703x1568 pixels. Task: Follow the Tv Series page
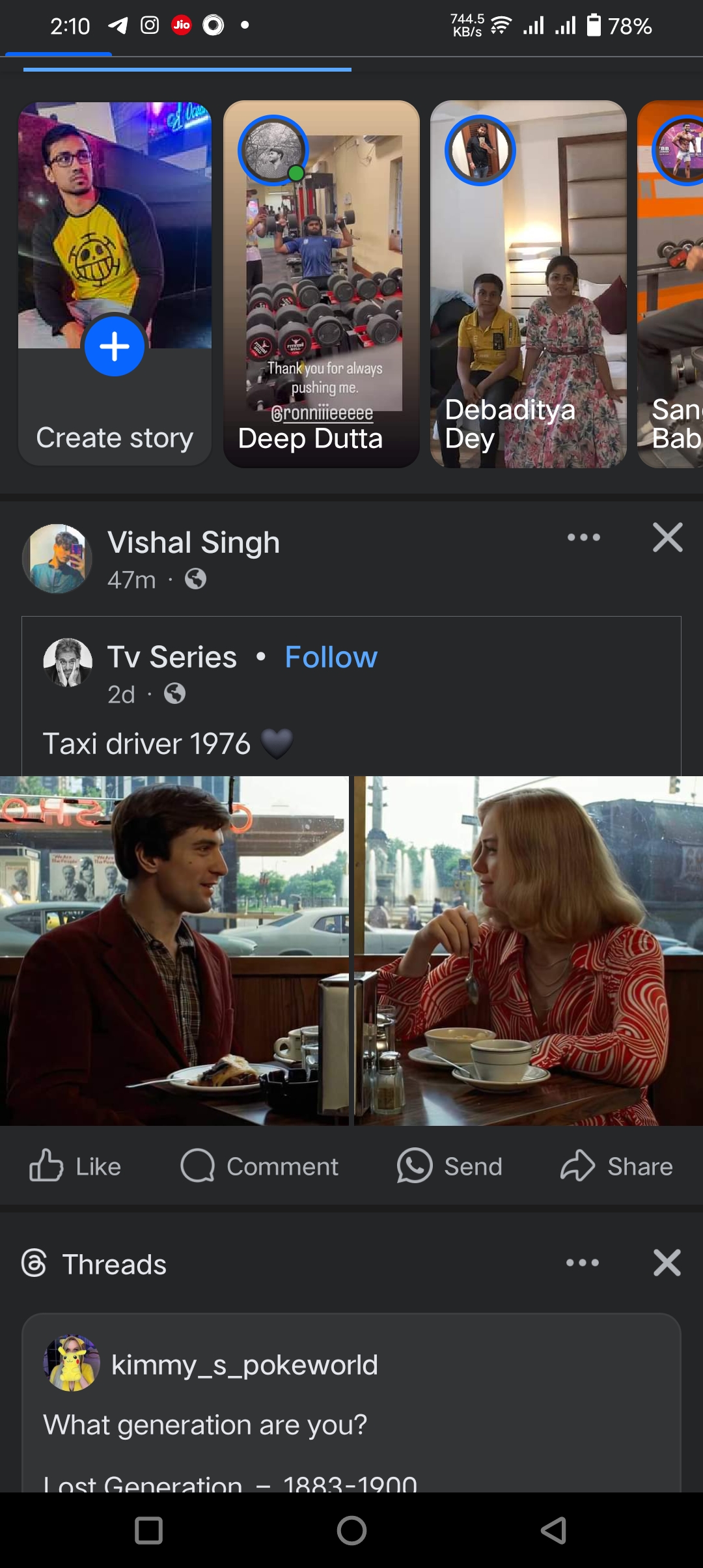tap(331, 657)
